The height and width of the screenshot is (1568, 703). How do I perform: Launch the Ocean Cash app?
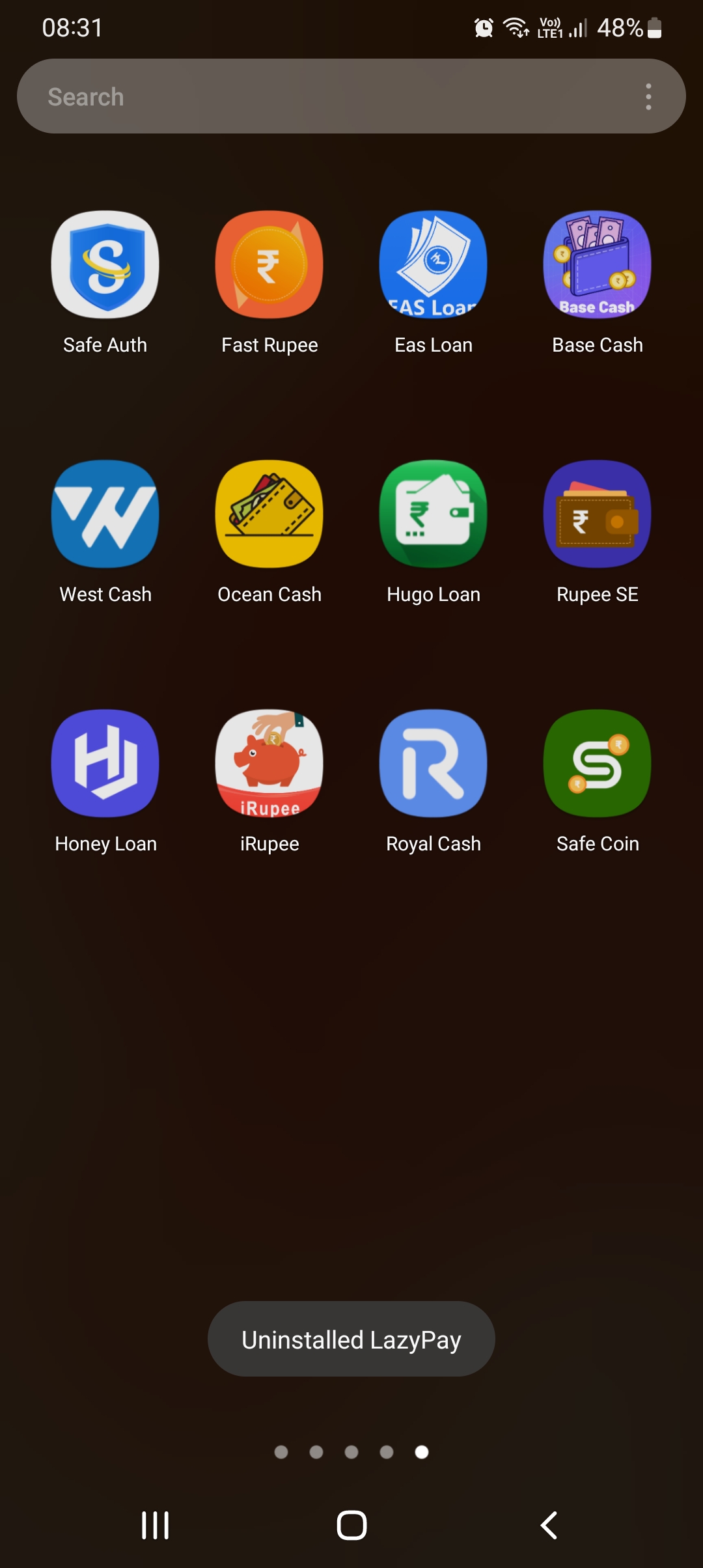[269, 514]
